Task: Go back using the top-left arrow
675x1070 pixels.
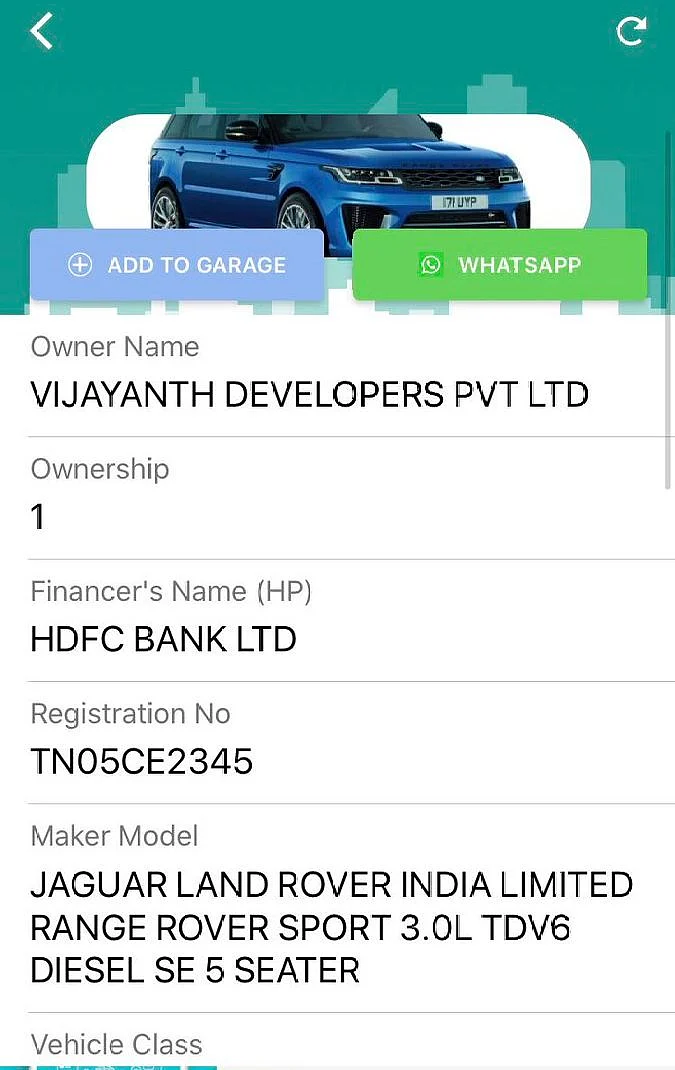Action: pyautogui.click(x=41, y=31)
